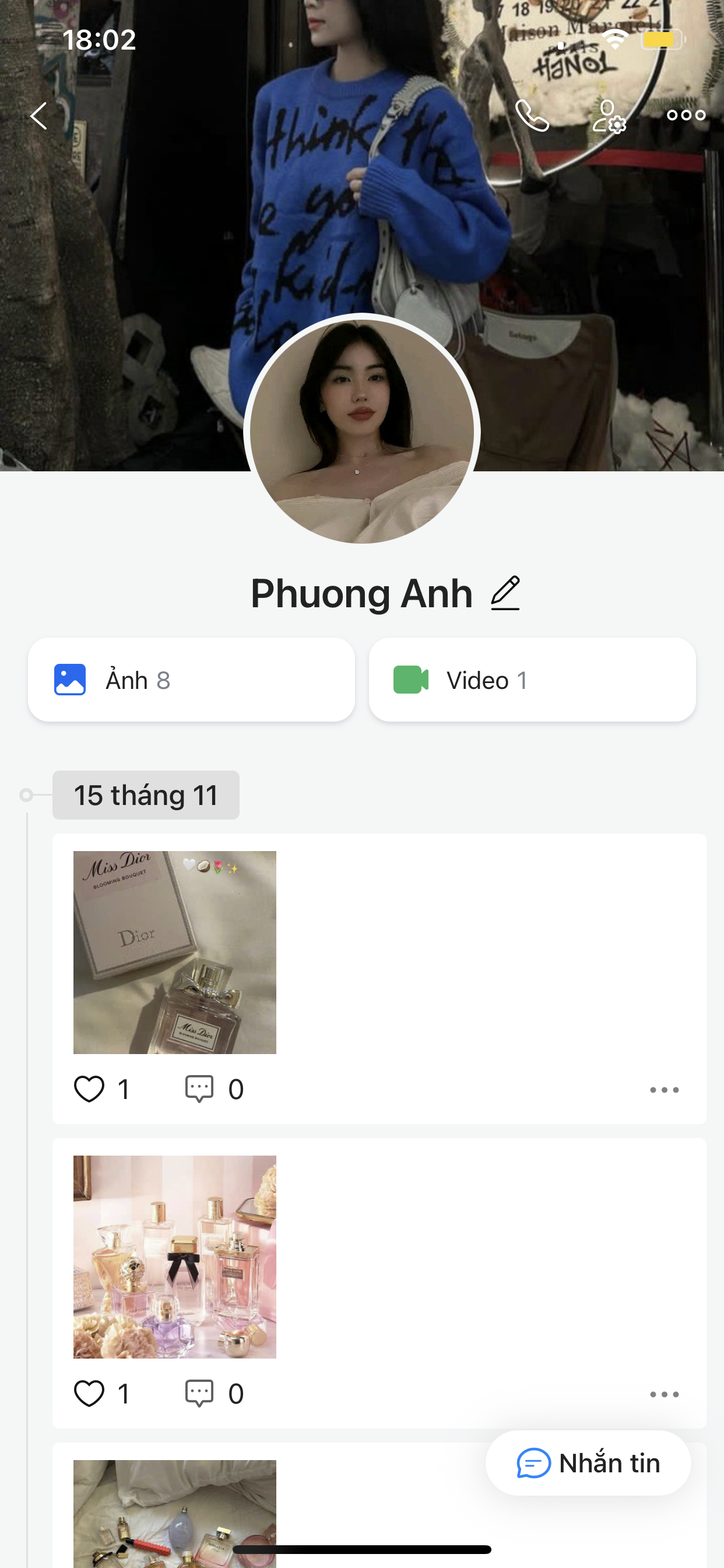Image resolution: width=724 pixels, height=1568 pixels.
Task: Open the overflow menu in the header
Action: click(x=686, y=115)
